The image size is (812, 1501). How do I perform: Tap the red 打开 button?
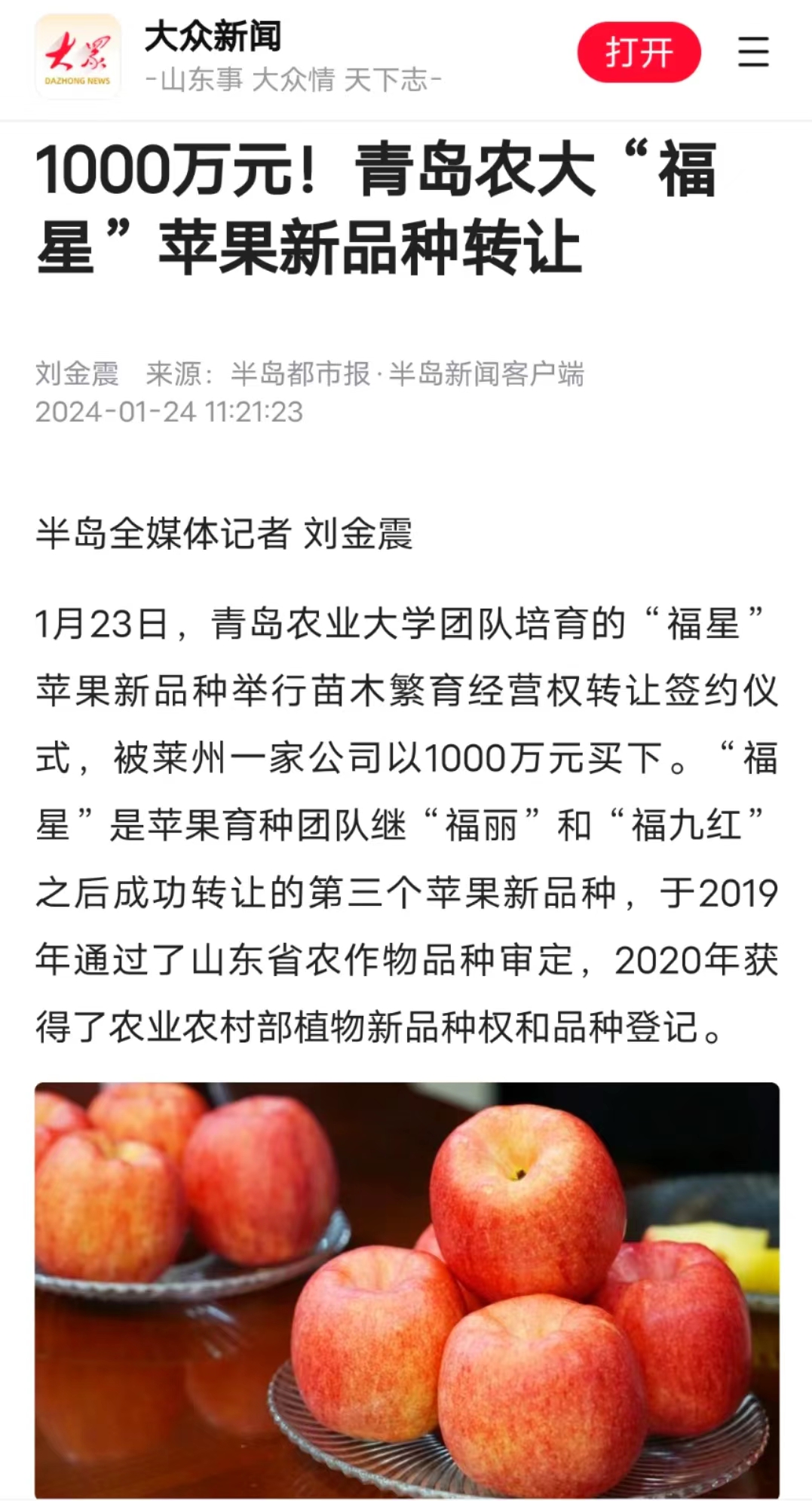coord(639,53)
